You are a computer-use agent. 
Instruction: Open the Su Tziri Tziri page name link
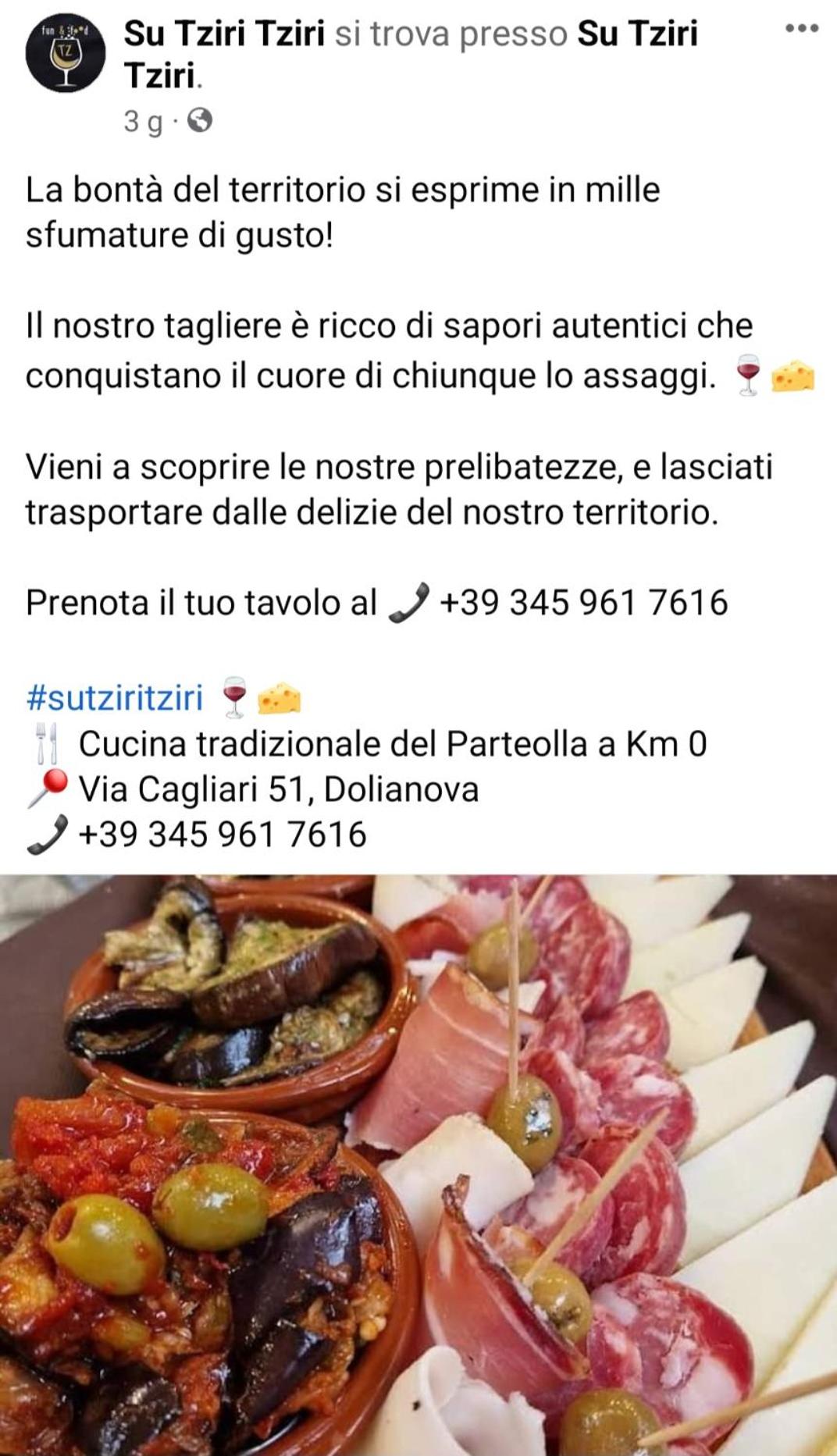point(224,34)
